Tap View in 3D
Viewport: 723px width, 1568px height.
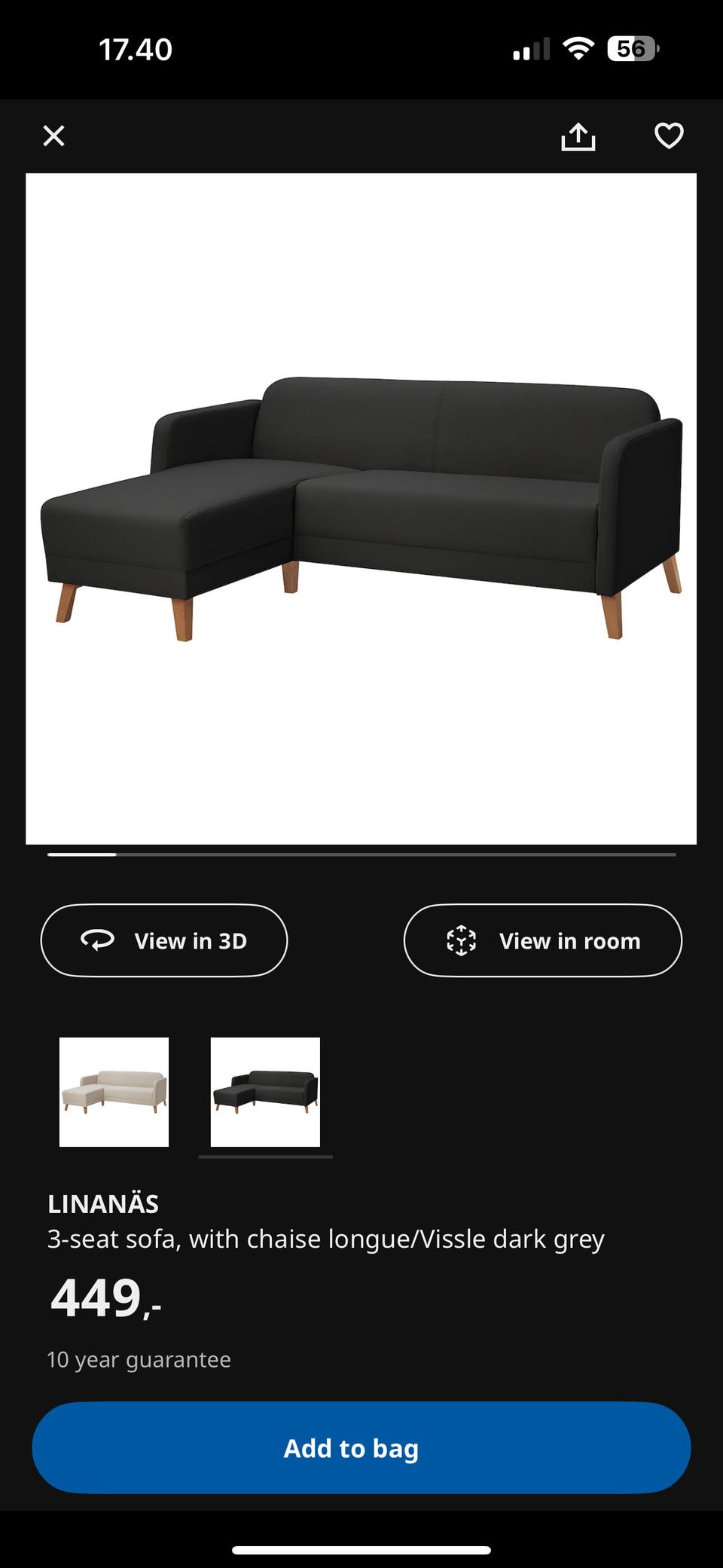pyautogui.click(x=164, y=940)
